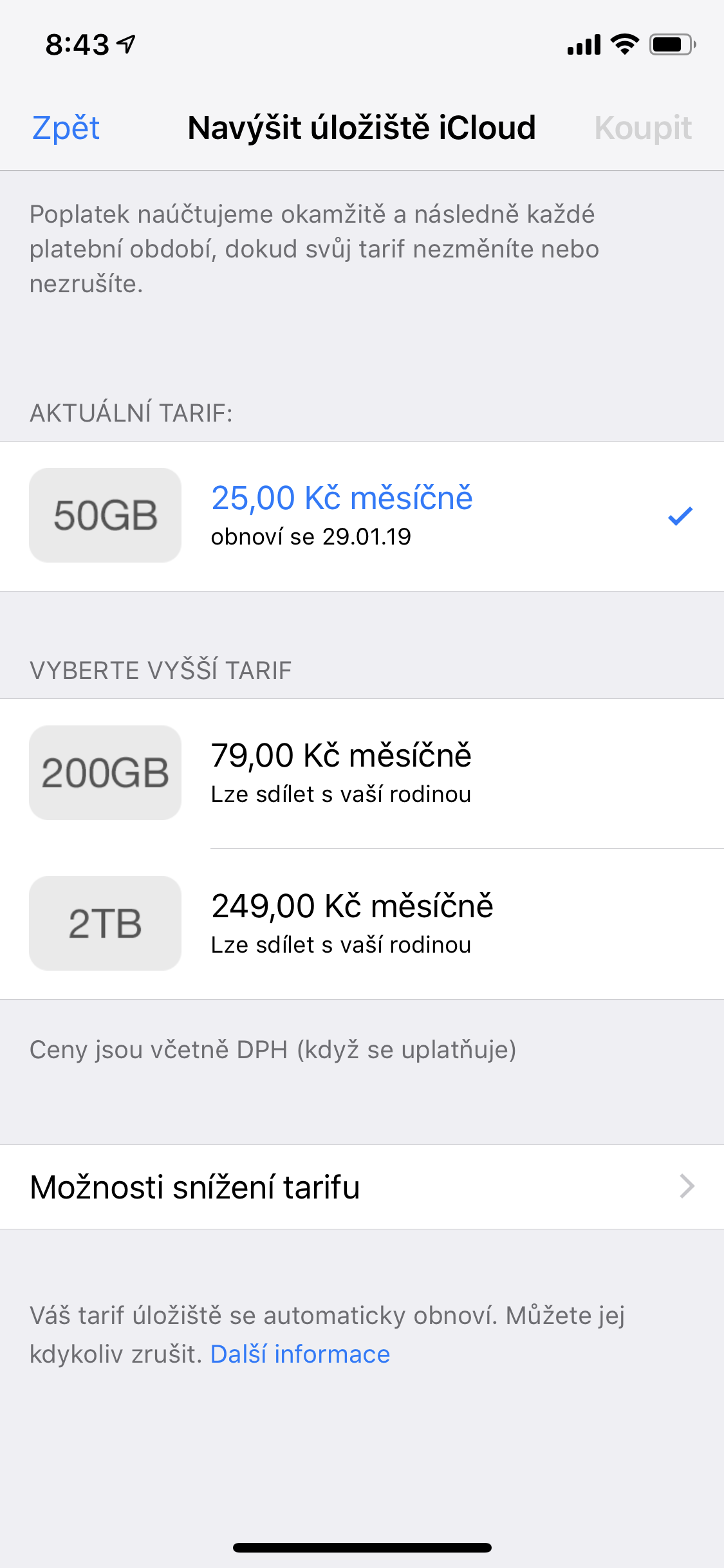Open Možnosti snížení tarifu

pyautogui.click(x=362, y=1187)
